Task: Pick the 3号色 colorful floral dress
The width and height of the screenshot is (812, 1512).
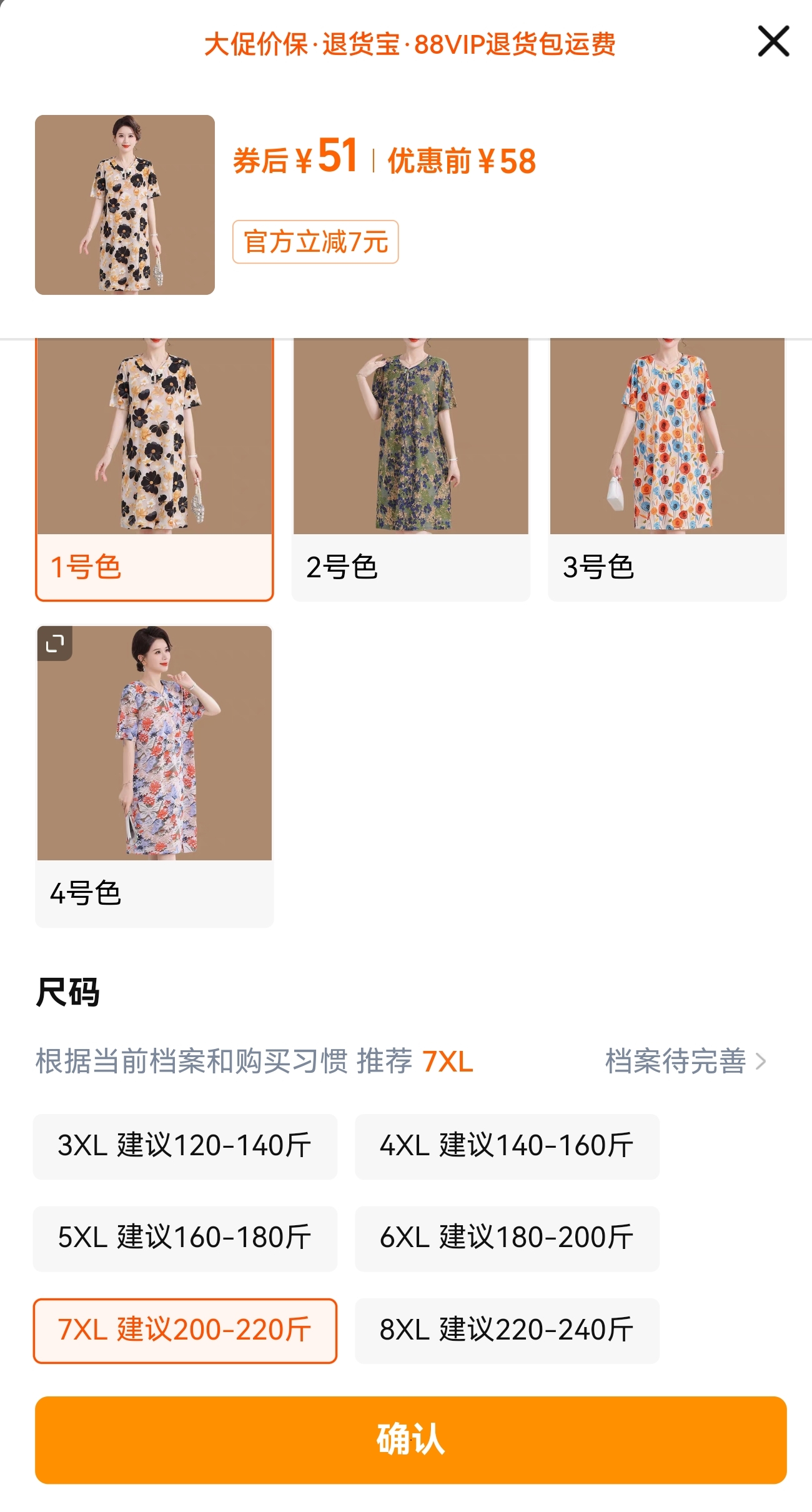Action: tap(666, 469)
